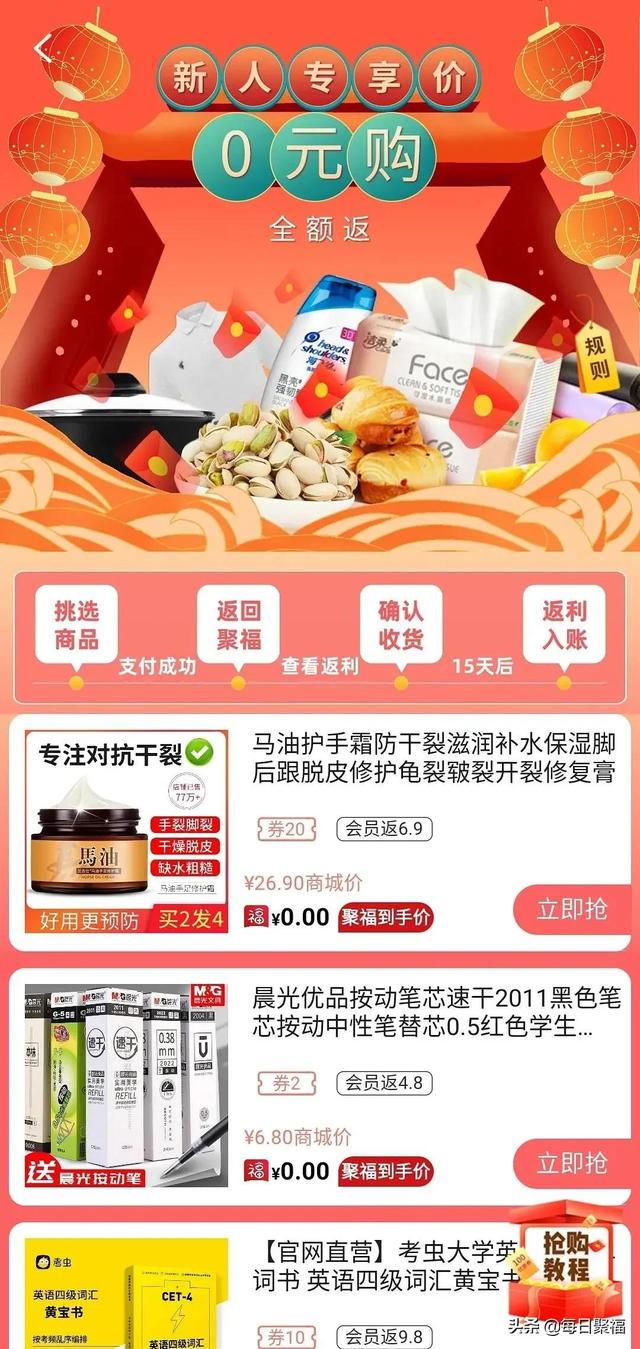Screen dimensions: 640x1349
Task: Open the 考虫英语四级词汇 product card
Action: [320, 1286]
